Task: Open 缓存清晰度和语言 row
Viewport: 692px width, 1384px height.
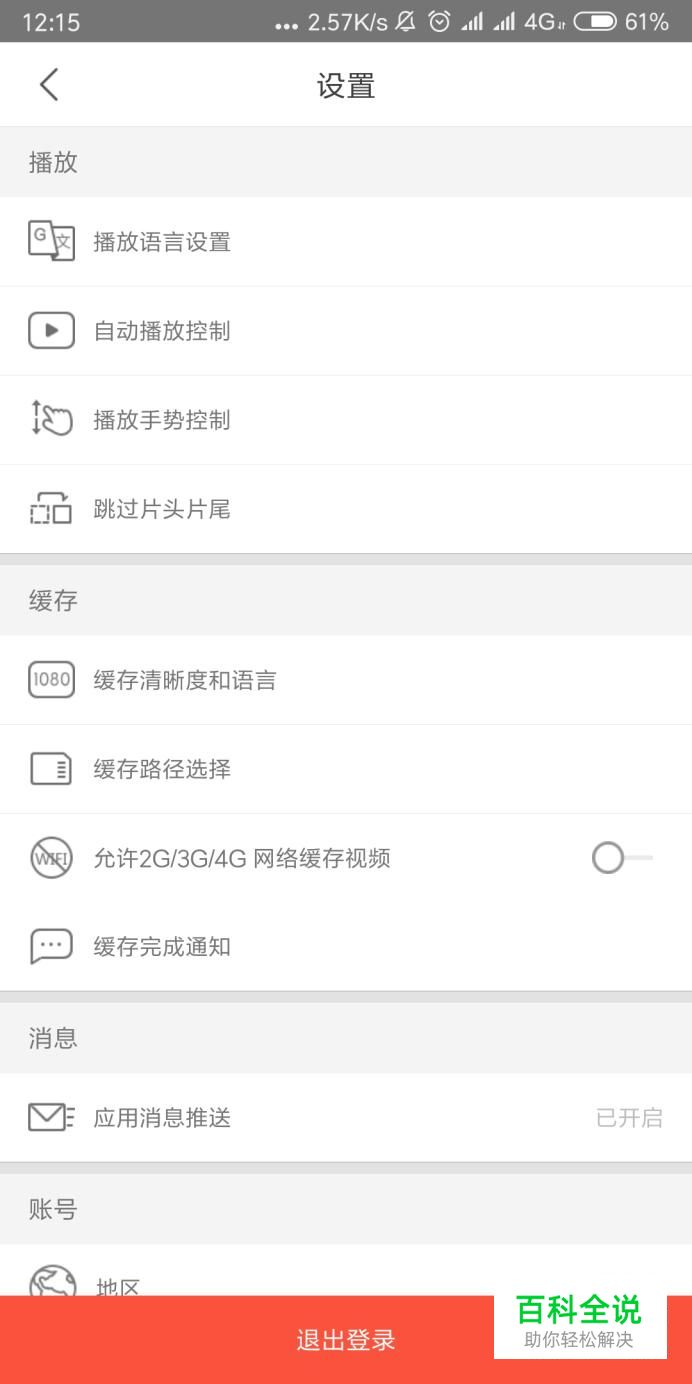Action: click(x=346, y=680)
